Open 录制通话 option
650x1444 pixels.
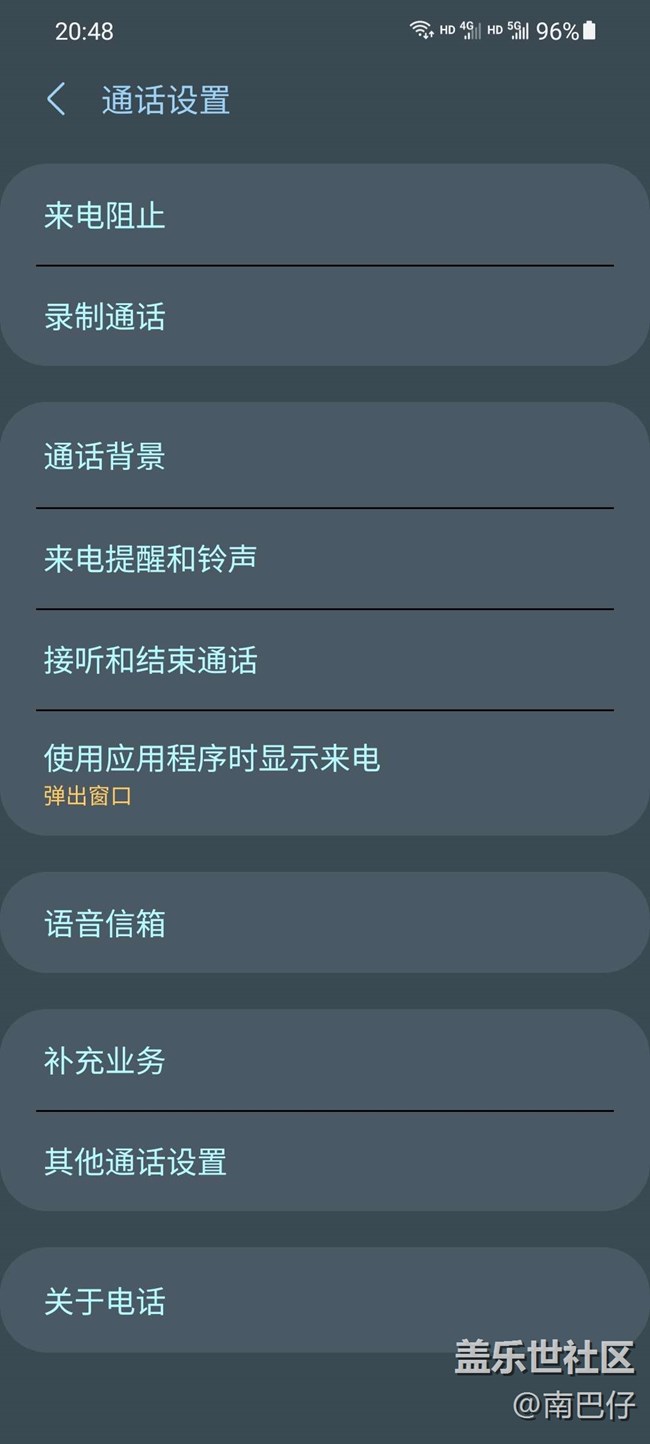[x=325, y=316]
